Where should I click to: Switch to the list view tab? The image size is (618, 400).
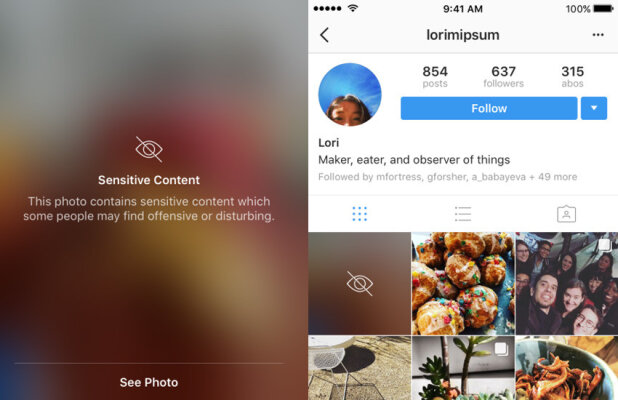pyautogui.click(x=463, y=214)
